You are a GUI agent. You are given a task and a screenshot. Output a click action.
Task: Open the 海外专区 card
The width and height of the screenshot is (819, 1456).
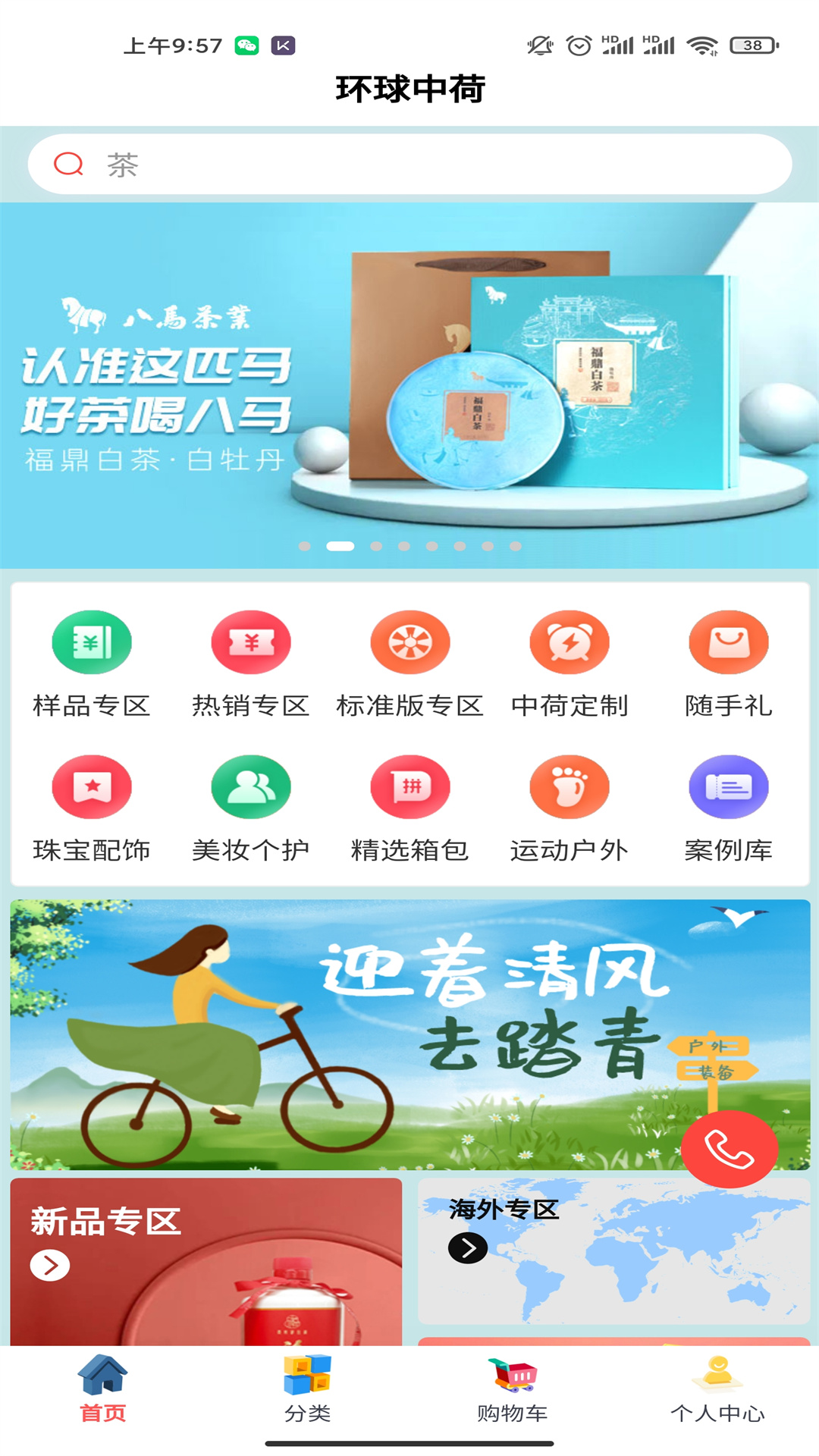click(614, 1251)
